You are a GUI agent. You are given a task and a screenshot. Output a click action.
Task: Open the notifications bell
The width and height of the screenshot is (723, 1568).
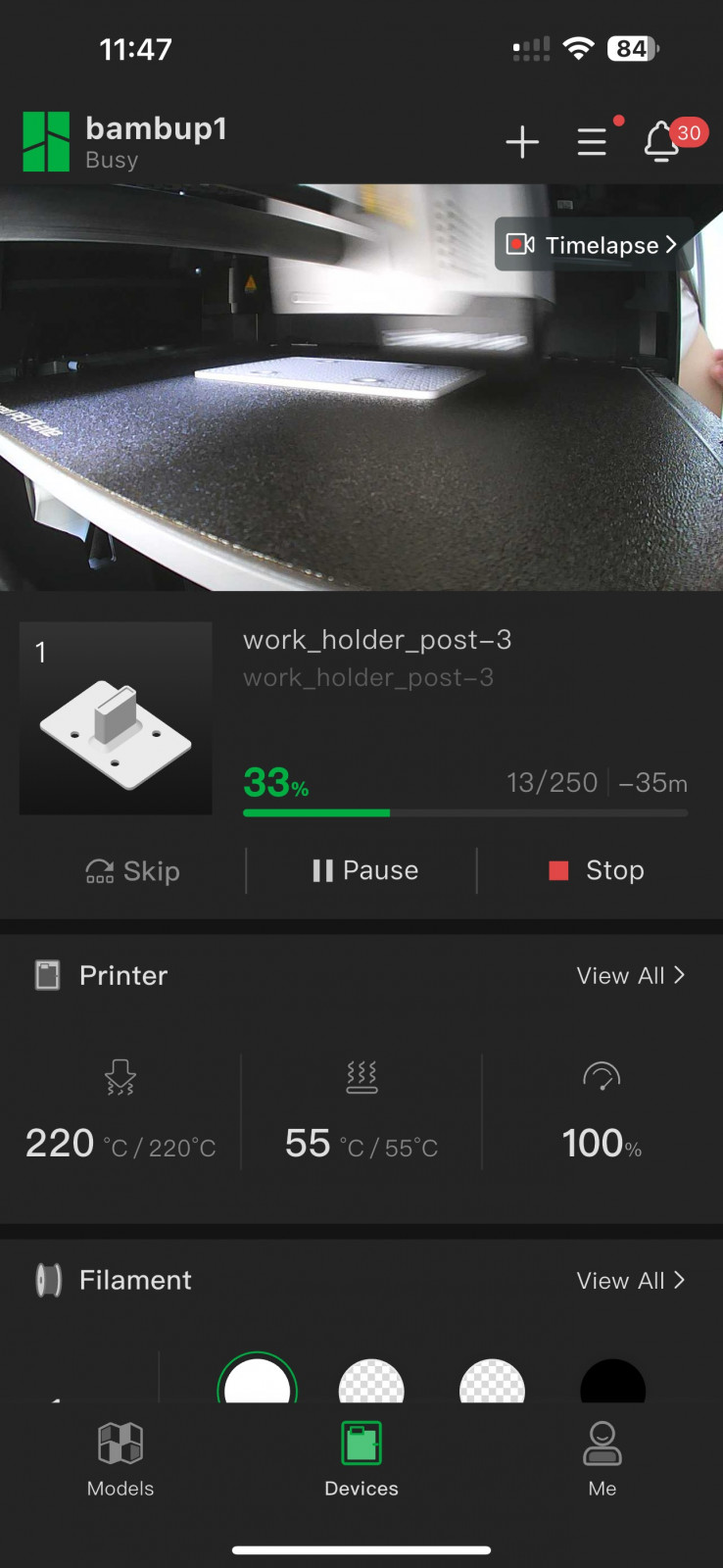tap(662, 142)
